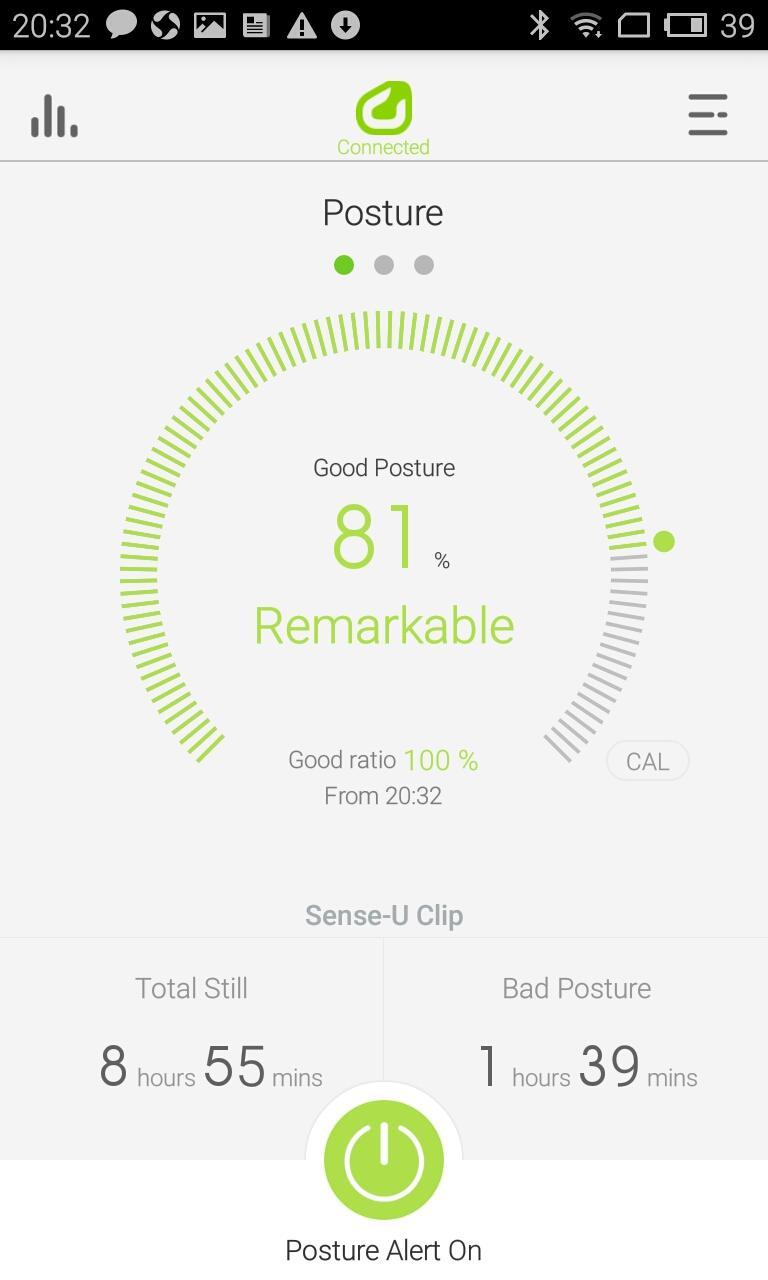
Task: Open the hamburger menu
Action: [708, 115]
